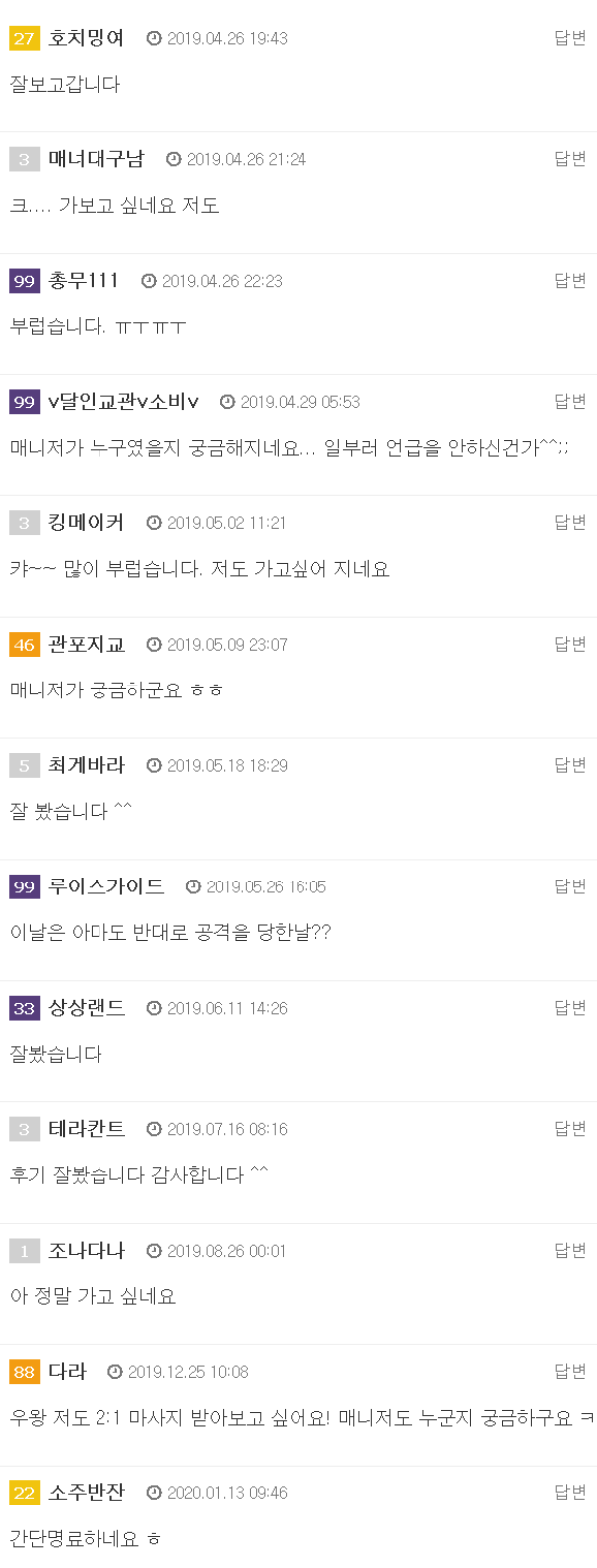The width and height of the screenshot is (597, 1568).
Task: Tap 답변 on 루이스가이드's comment
Action: click(570, 886)
